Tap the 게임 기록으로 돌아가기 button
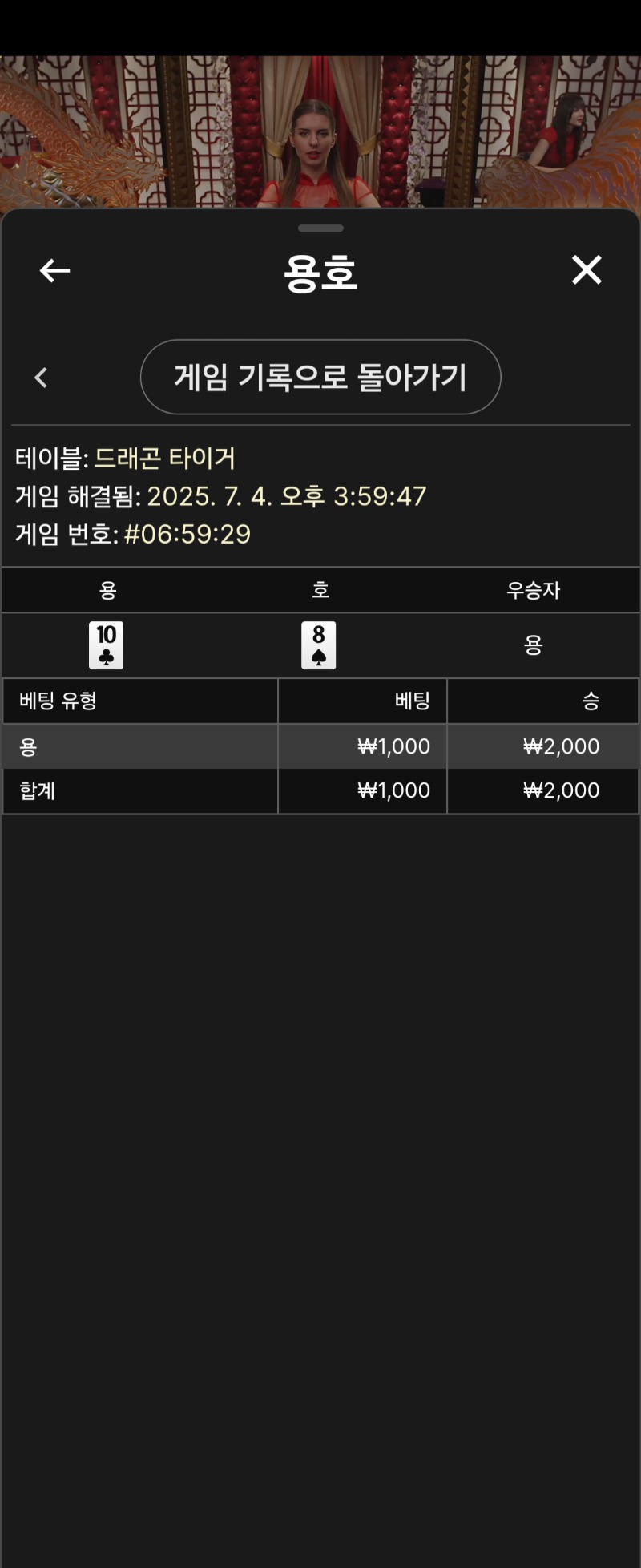This screenshot has width=641, height=1568. tap(320, 377)
